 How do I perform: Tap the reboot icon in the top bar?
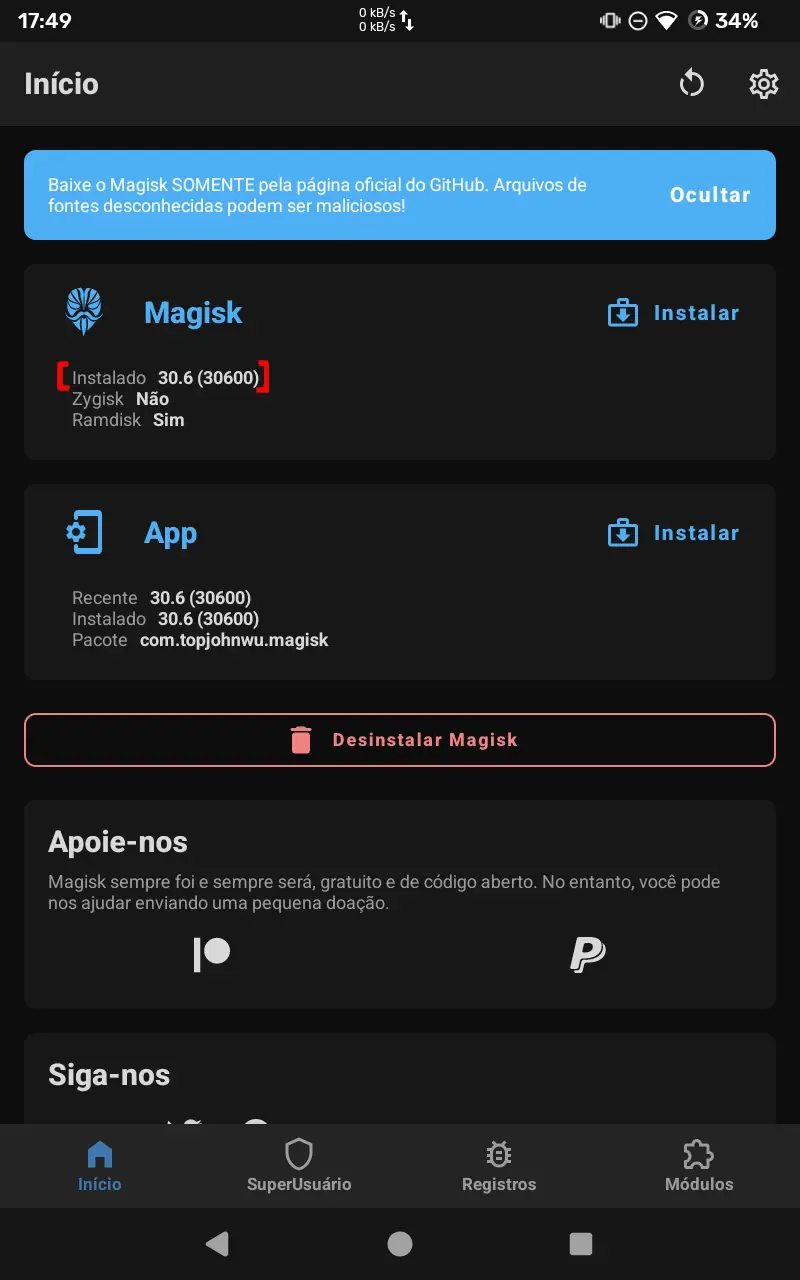[x=692, y=84]
